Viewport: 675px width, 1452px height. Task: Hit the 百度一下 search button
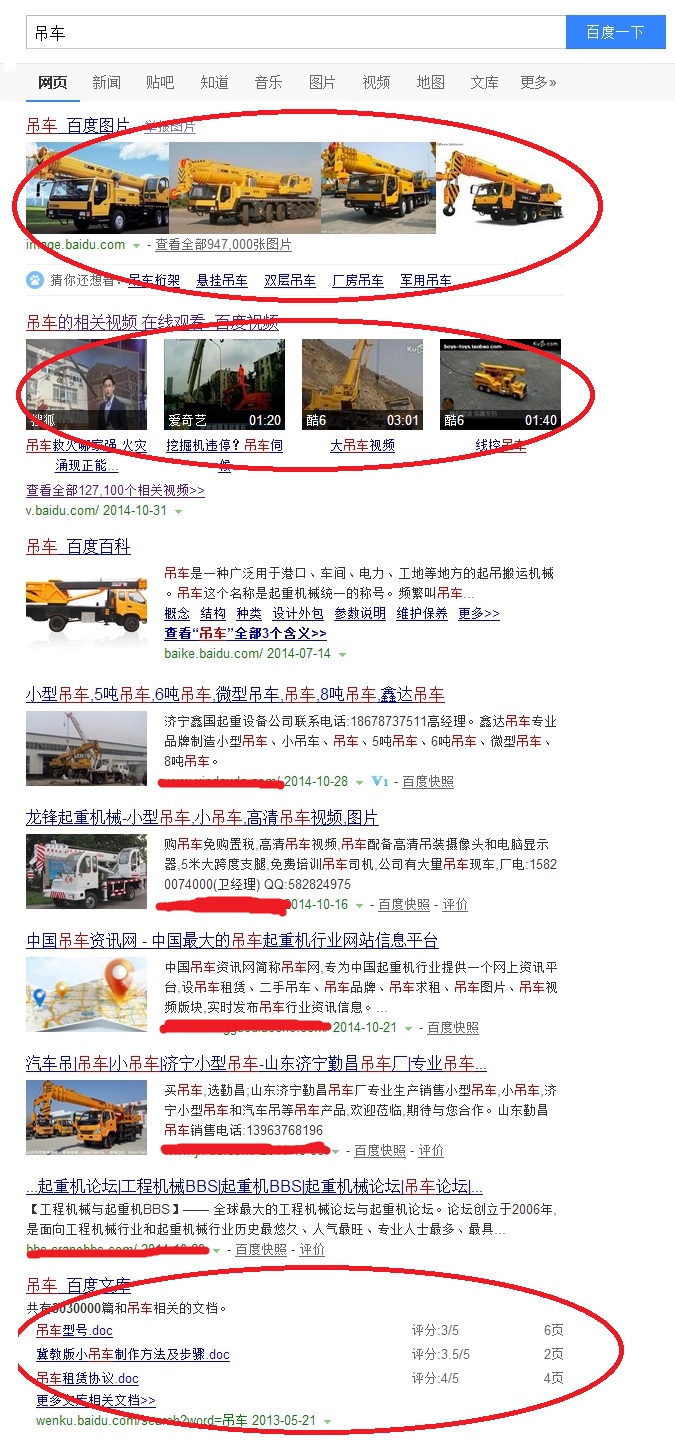tap(615, 32)
